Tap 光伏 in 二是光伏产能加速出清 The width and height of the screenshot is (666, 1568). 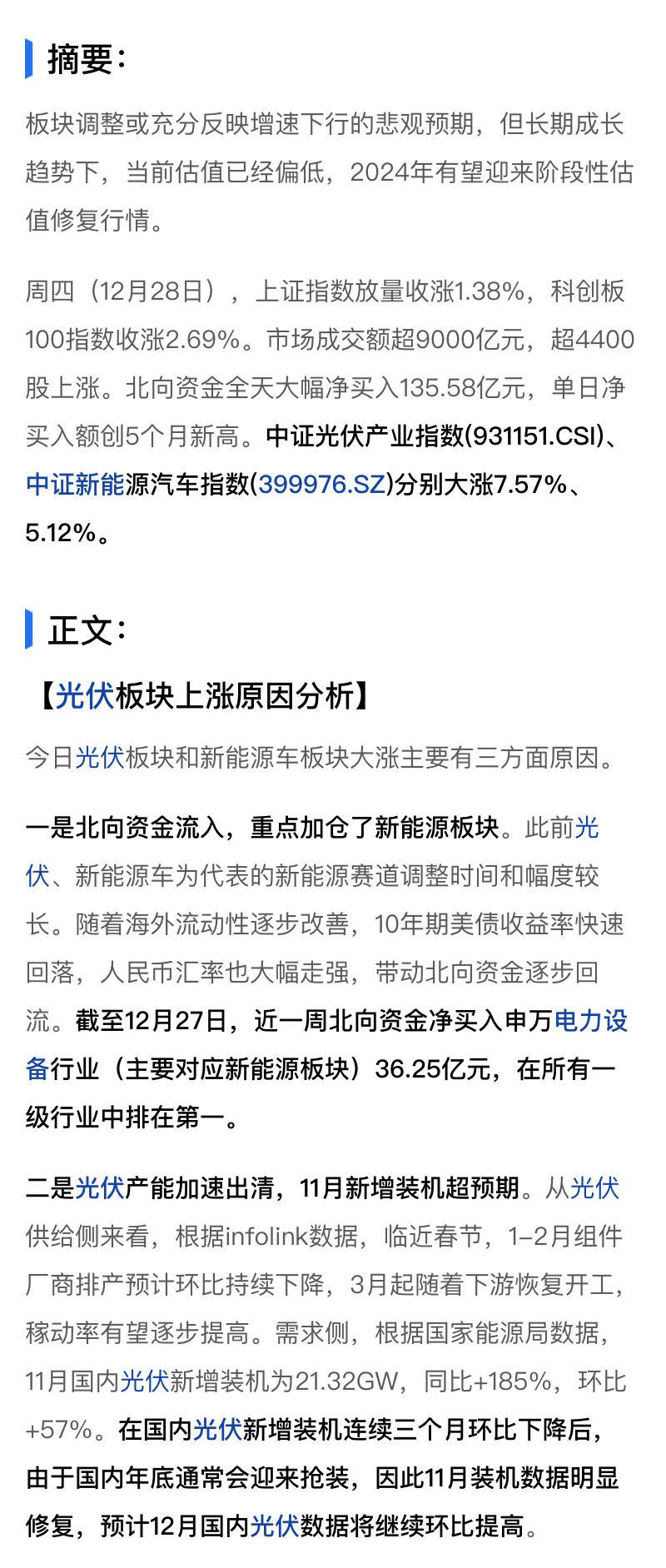click(x=100, y=1187)
